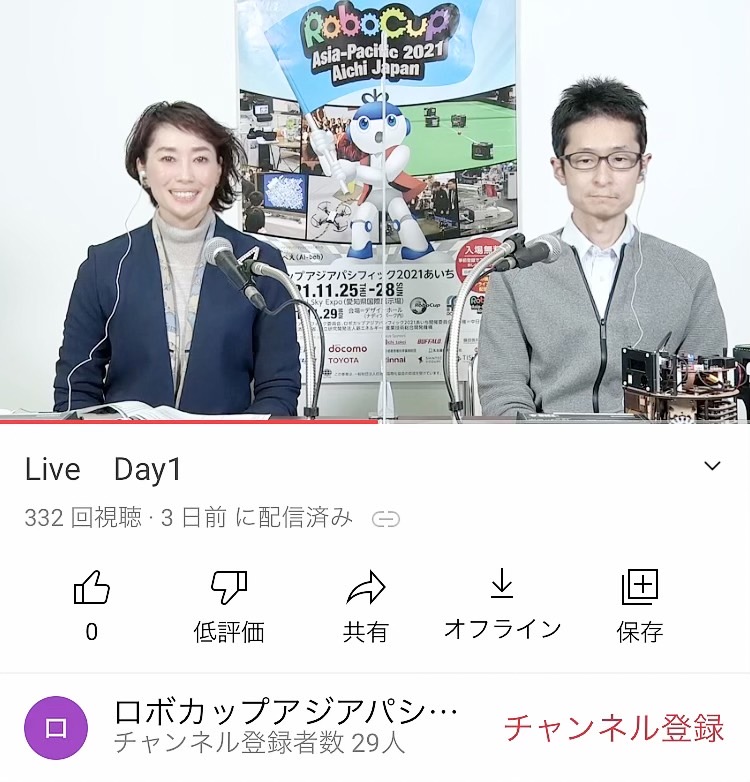Expand the Live Day1 video description
750x782 pixels.
(712, 467)
